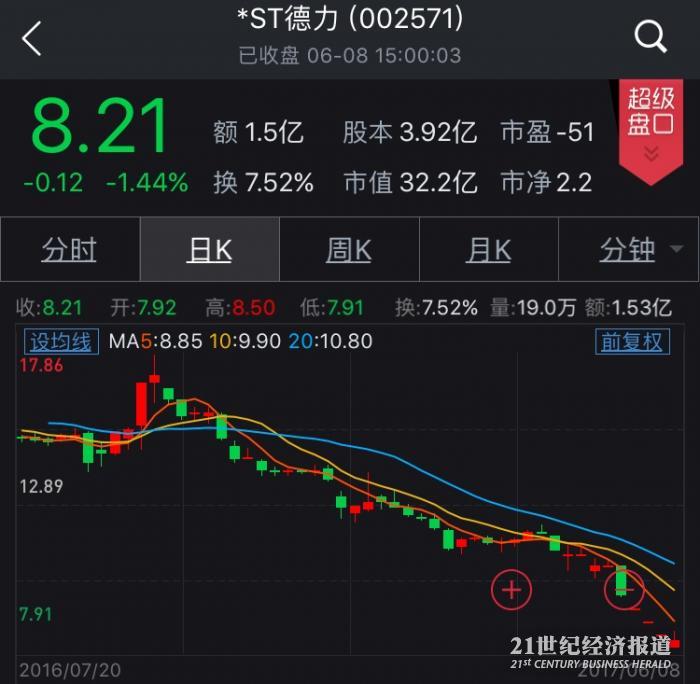The image size is (700, 684).
Task: Switch to the 周K chart tab
Action: tap(349, 250)
